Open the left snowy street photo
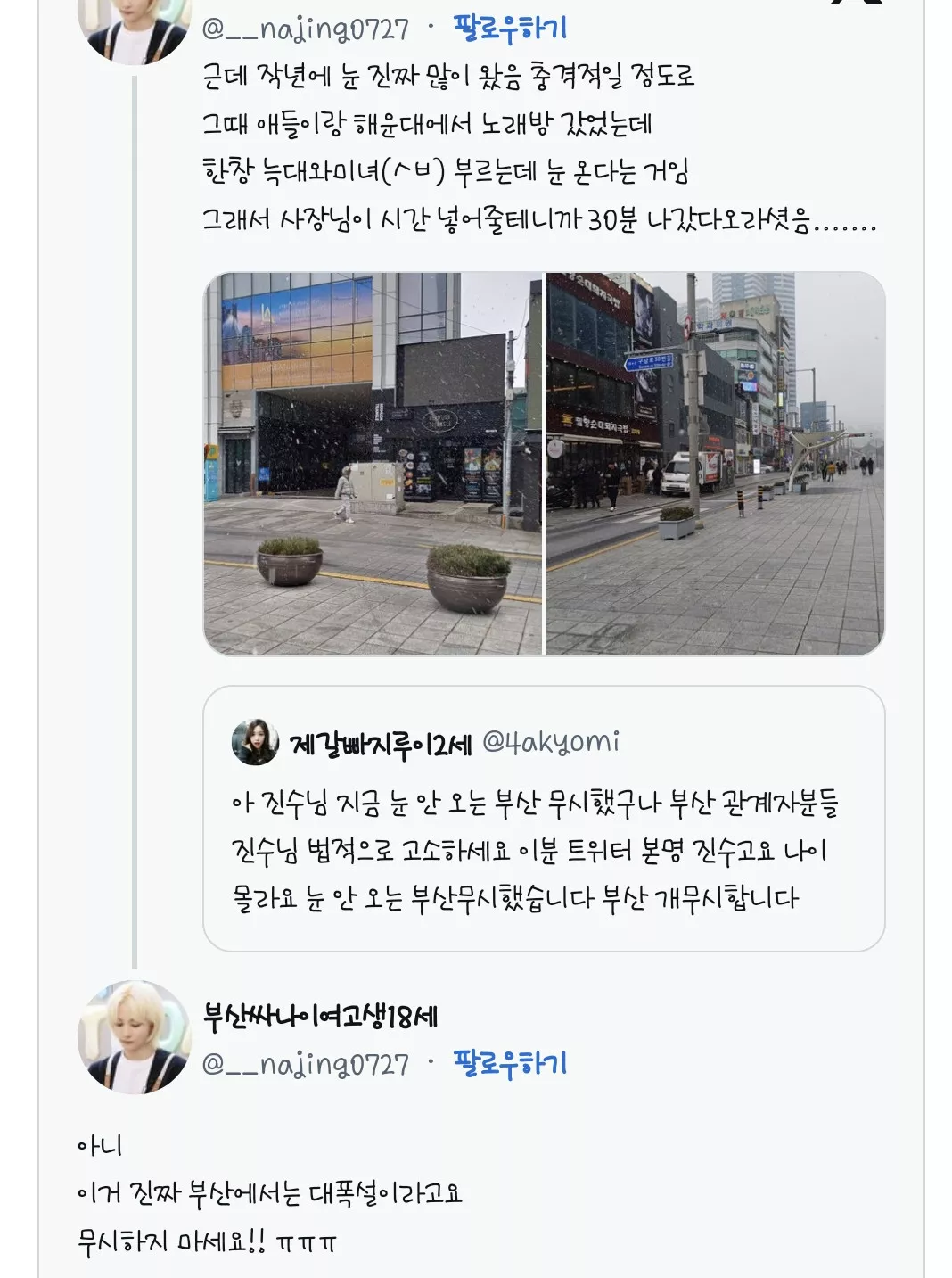The width and height of the screenshot is (952, 1278). pyautogui.click(x=373, y=464)
